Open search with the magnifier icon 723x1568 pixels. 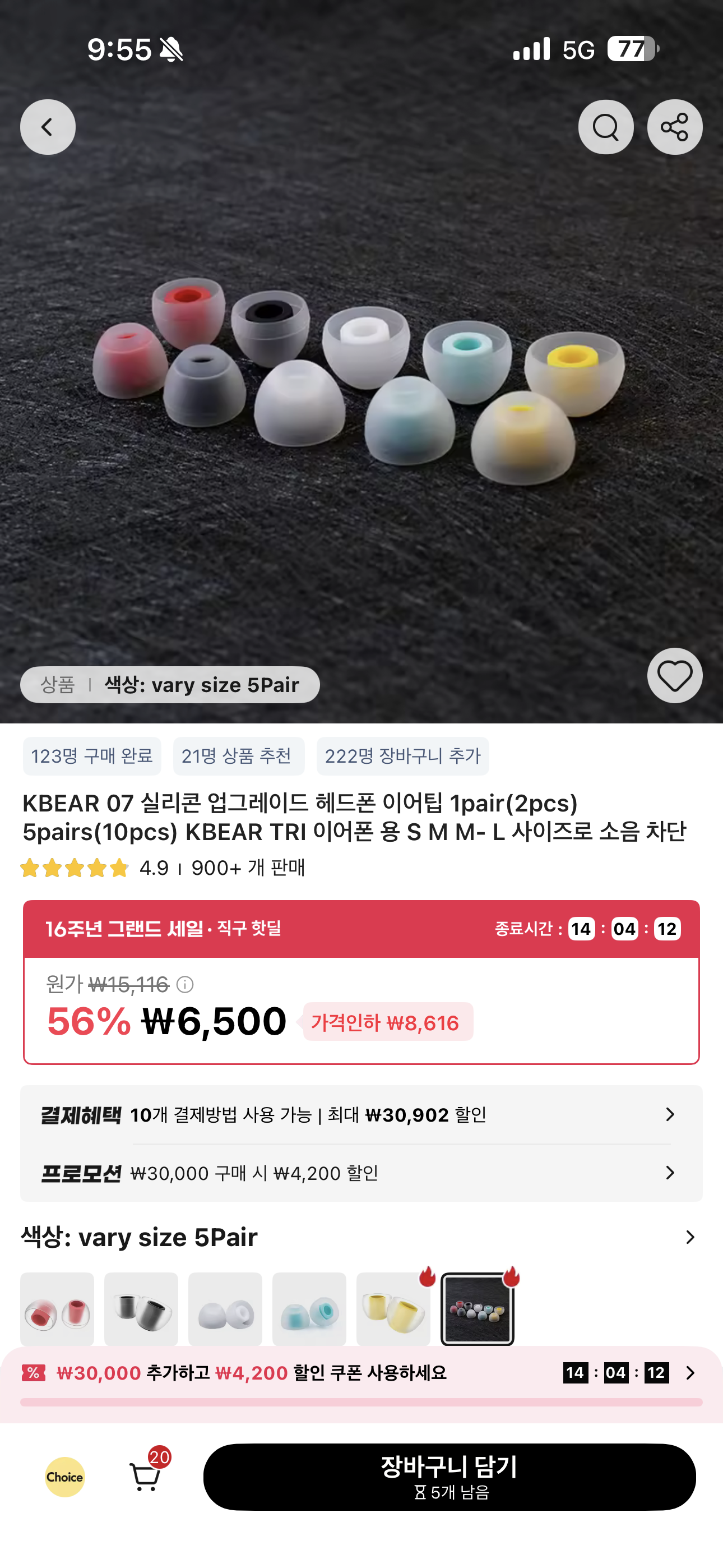point(605,127)
